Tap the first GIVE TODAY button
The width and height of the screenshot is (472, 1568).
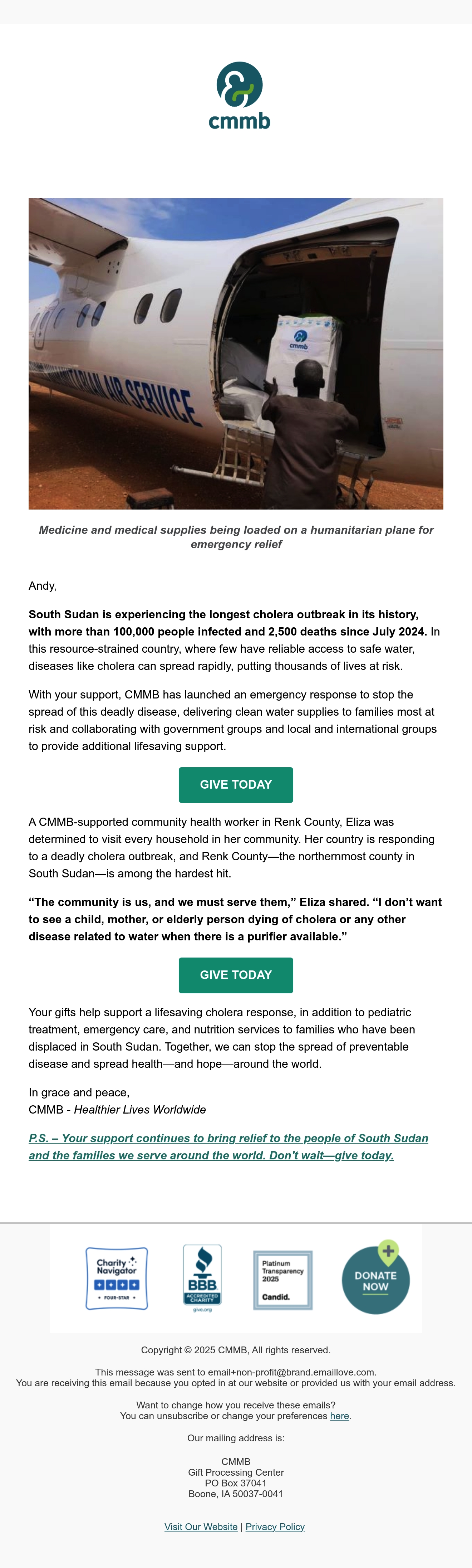[x=236, y=785]
